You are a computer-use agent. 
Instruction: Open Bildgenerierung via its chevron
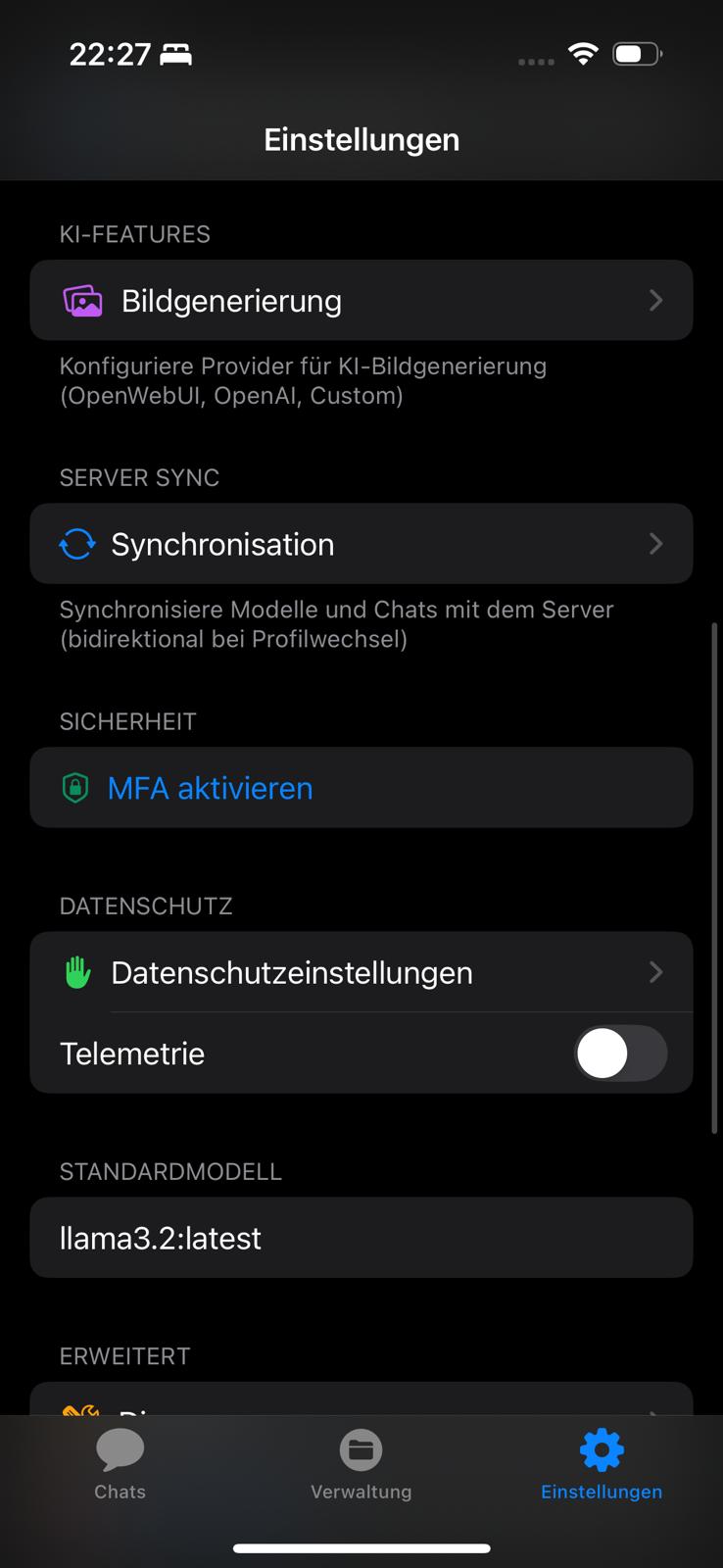pos(654,300)
